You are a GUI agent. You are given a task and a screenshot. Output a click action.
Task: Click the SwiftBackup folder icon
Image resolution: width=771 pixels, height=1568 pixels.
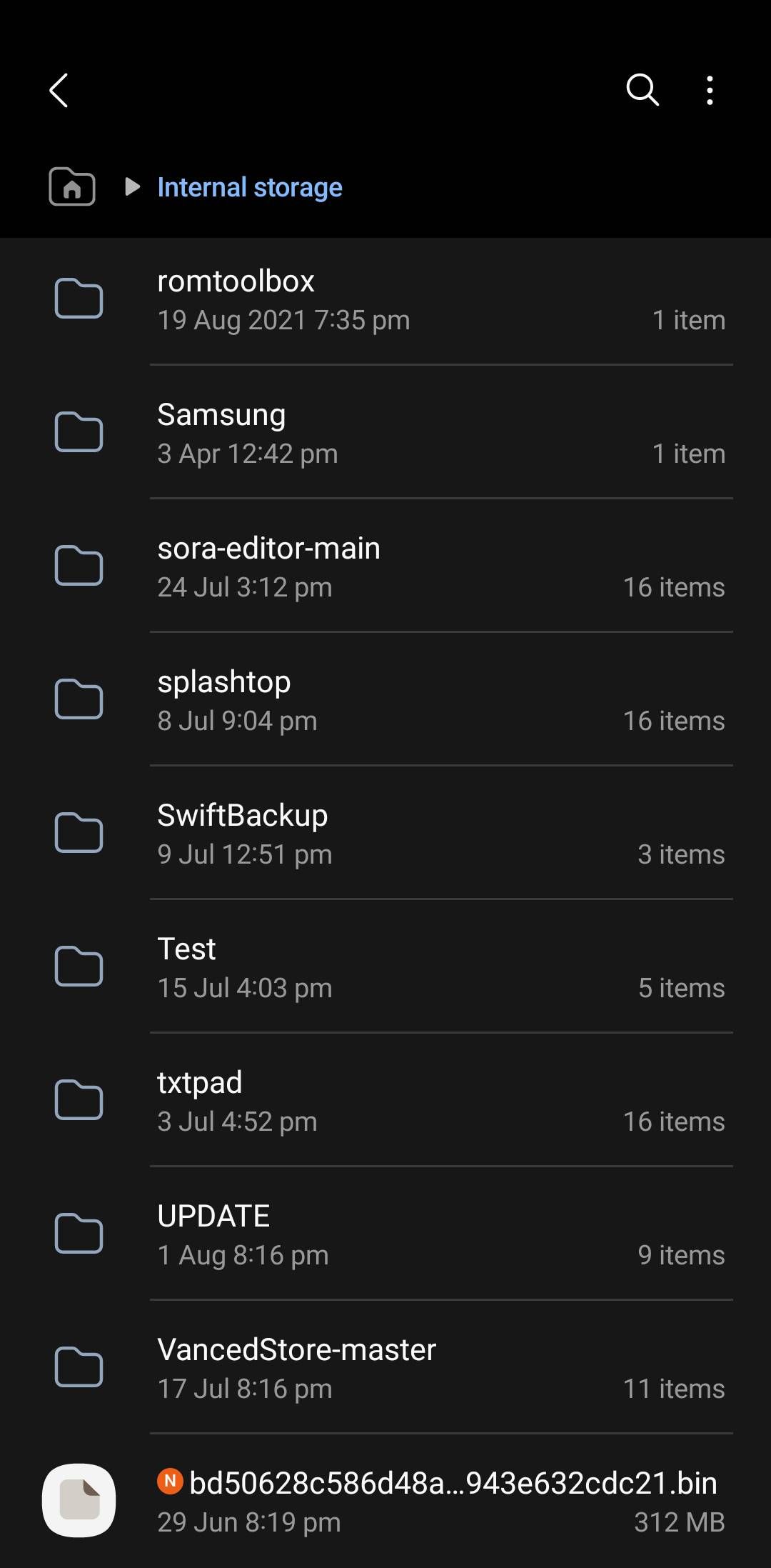pyautogui.click(x=79, y=832)
